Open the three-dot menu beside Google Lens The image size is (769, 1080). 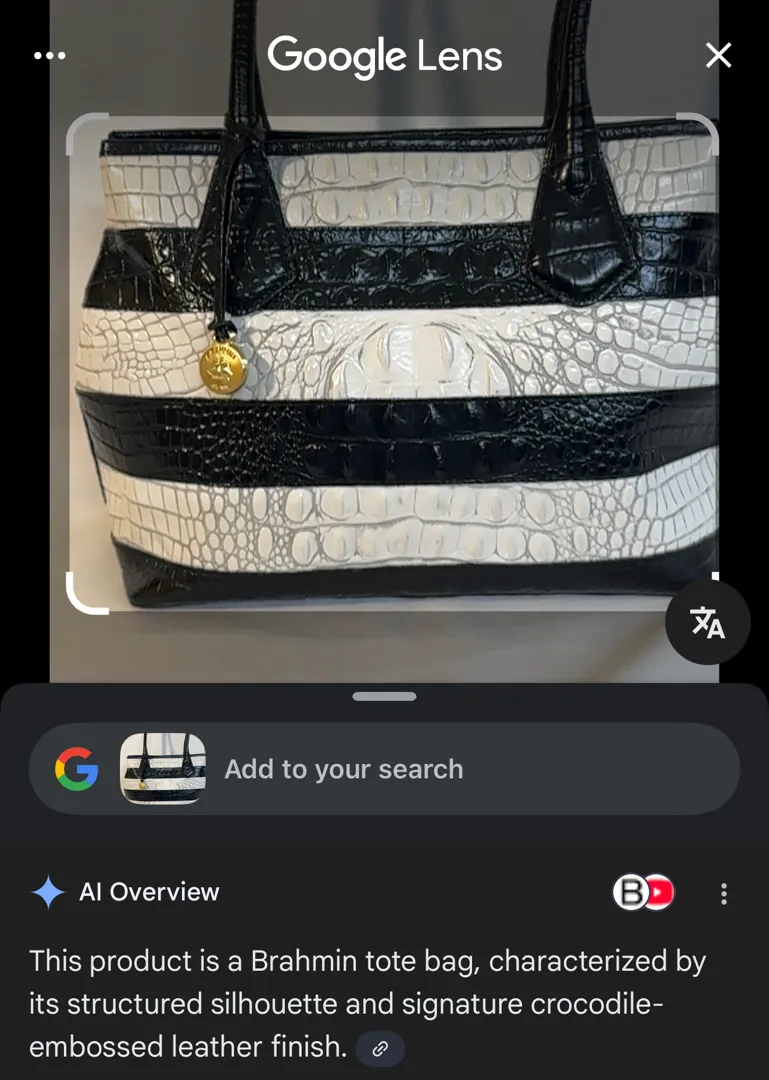(49, 56)
